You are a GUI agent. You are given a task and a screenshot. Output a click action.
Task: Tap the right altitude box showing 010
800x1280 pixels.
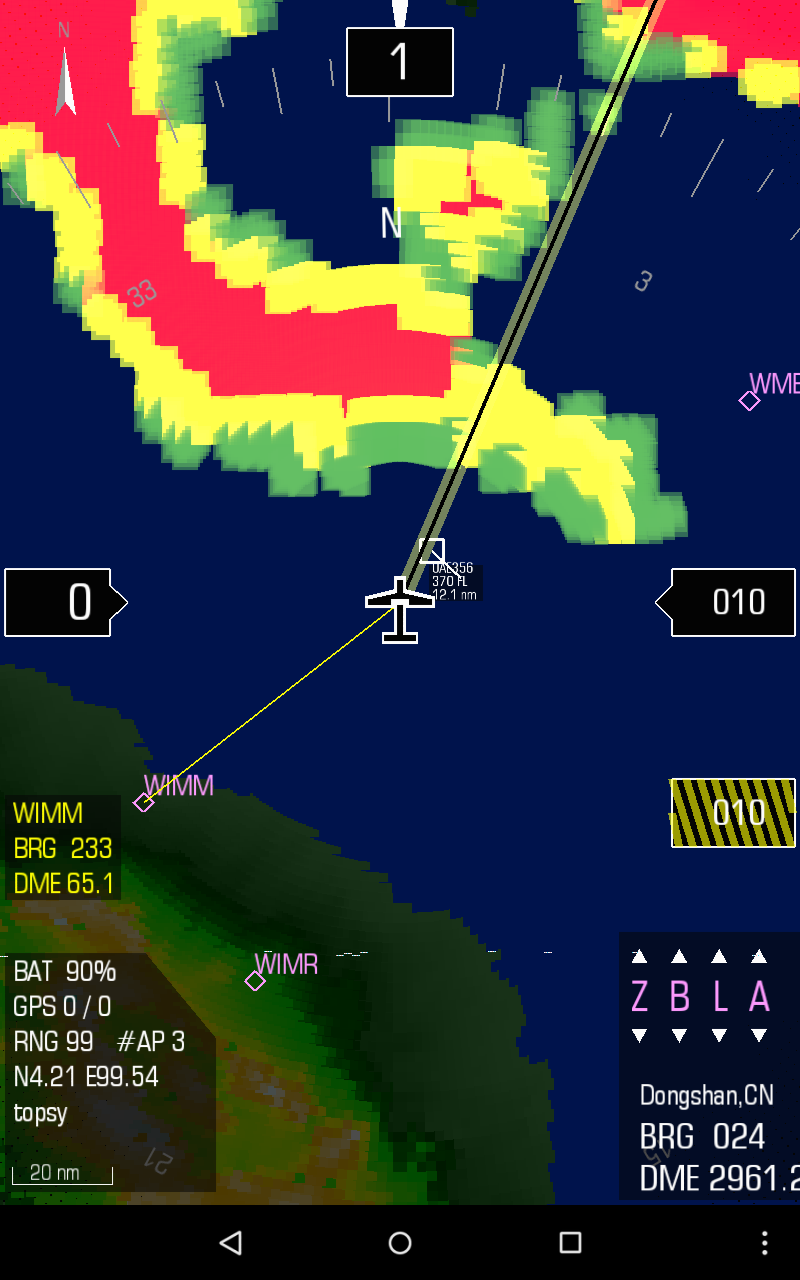(x=735, y=602)
